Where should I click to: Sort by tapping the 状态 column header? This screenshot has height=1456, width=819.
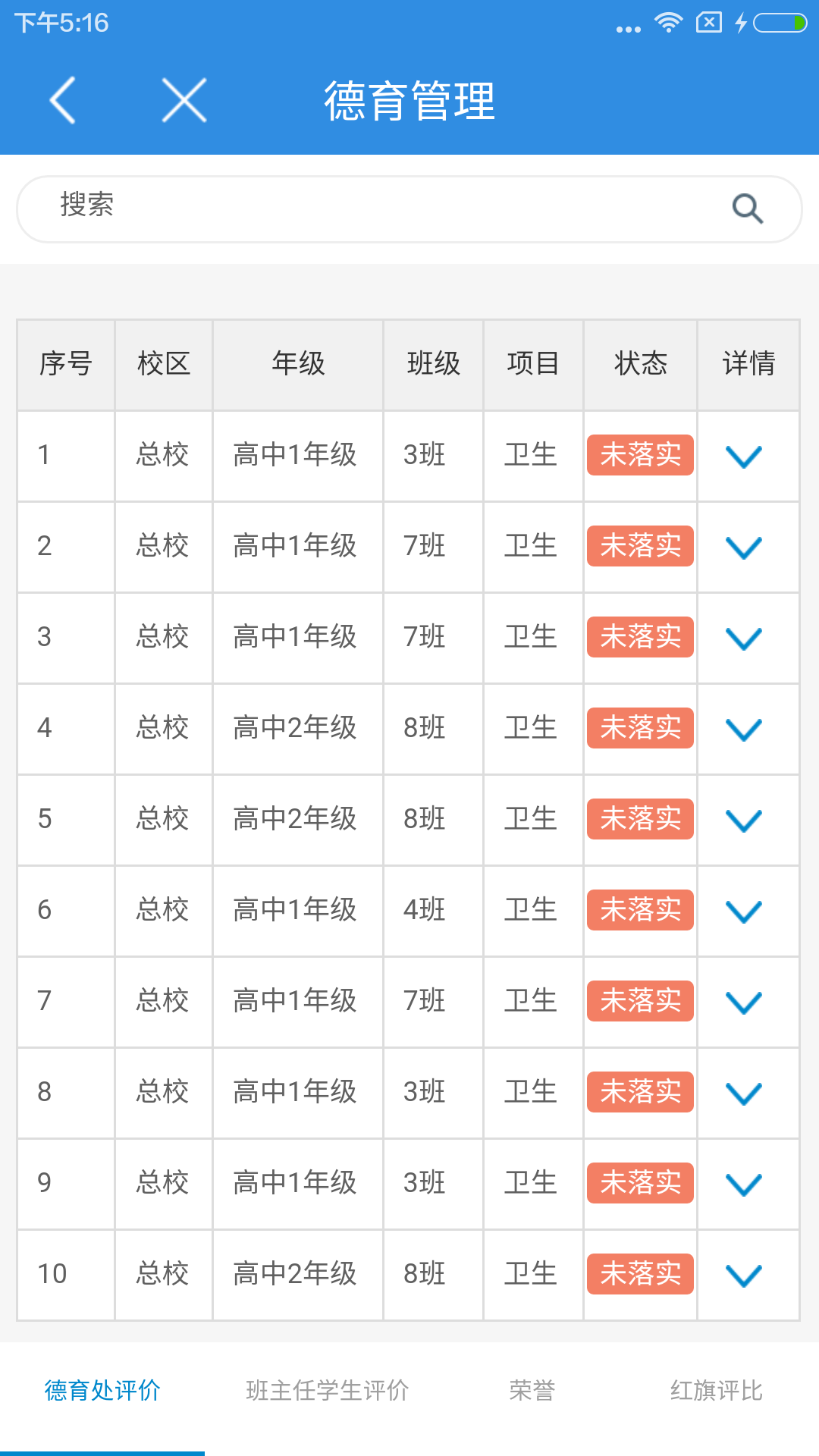[639, 364]
